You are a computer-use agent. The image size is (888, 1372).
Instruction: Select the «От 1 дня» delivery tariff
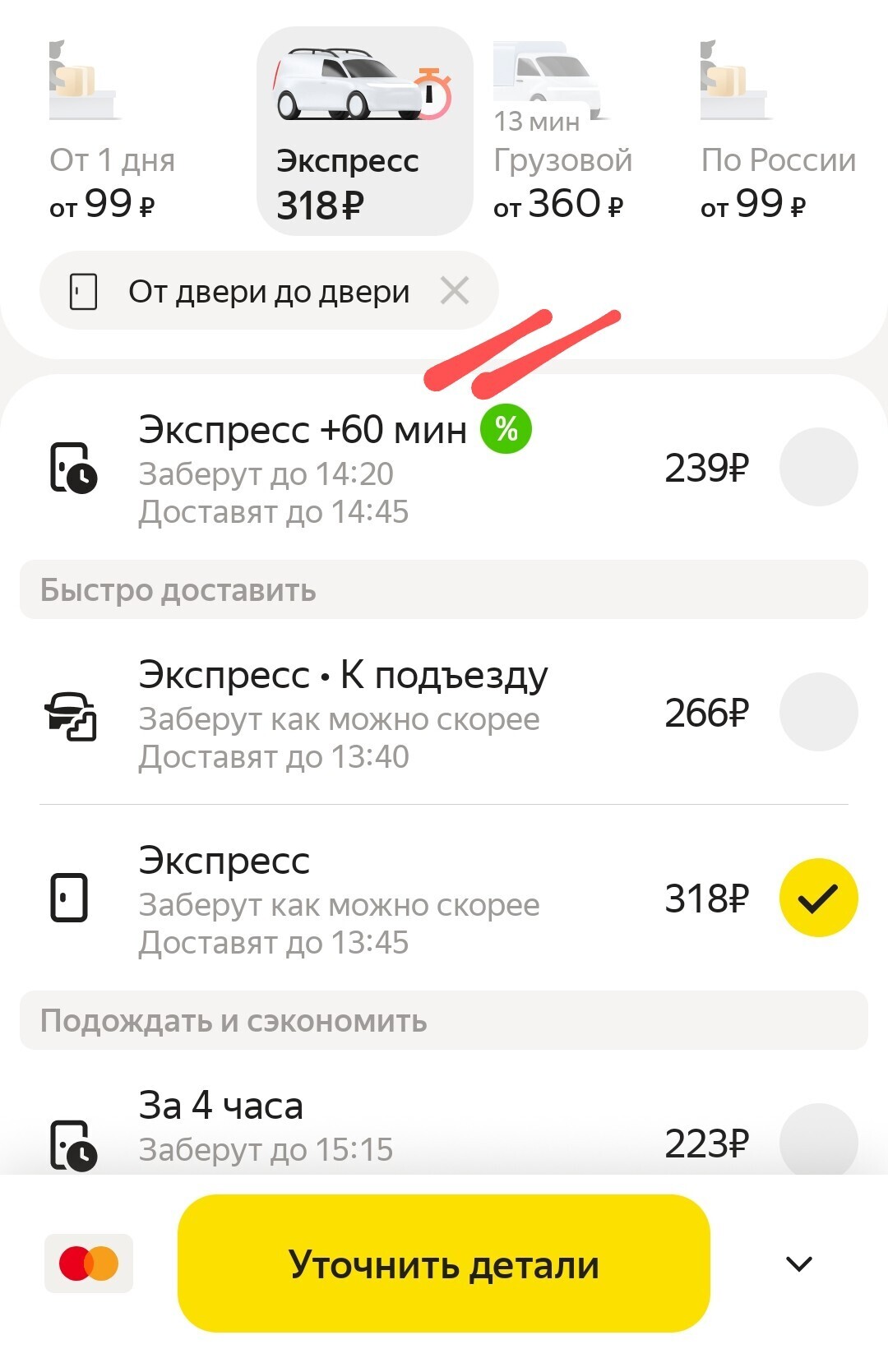click(x=113, y=132)
